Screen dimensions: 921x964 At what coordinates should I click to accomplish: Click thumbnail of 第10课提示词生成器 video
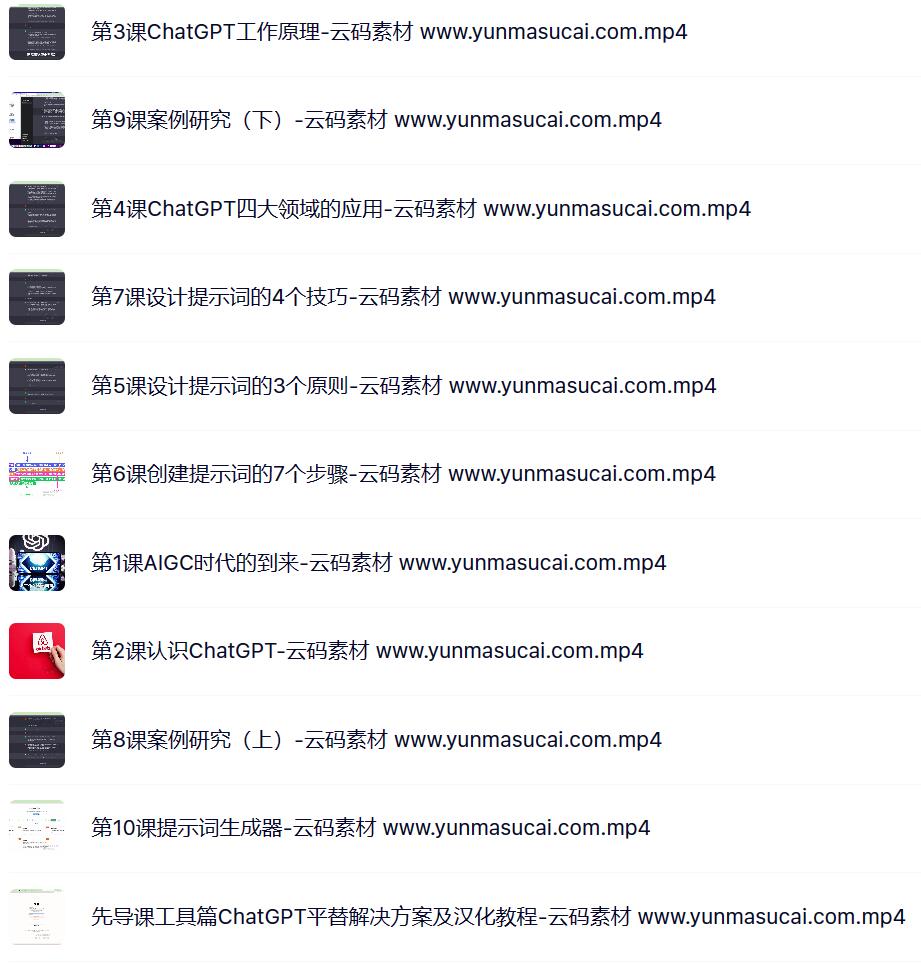(x=36, y=827)
